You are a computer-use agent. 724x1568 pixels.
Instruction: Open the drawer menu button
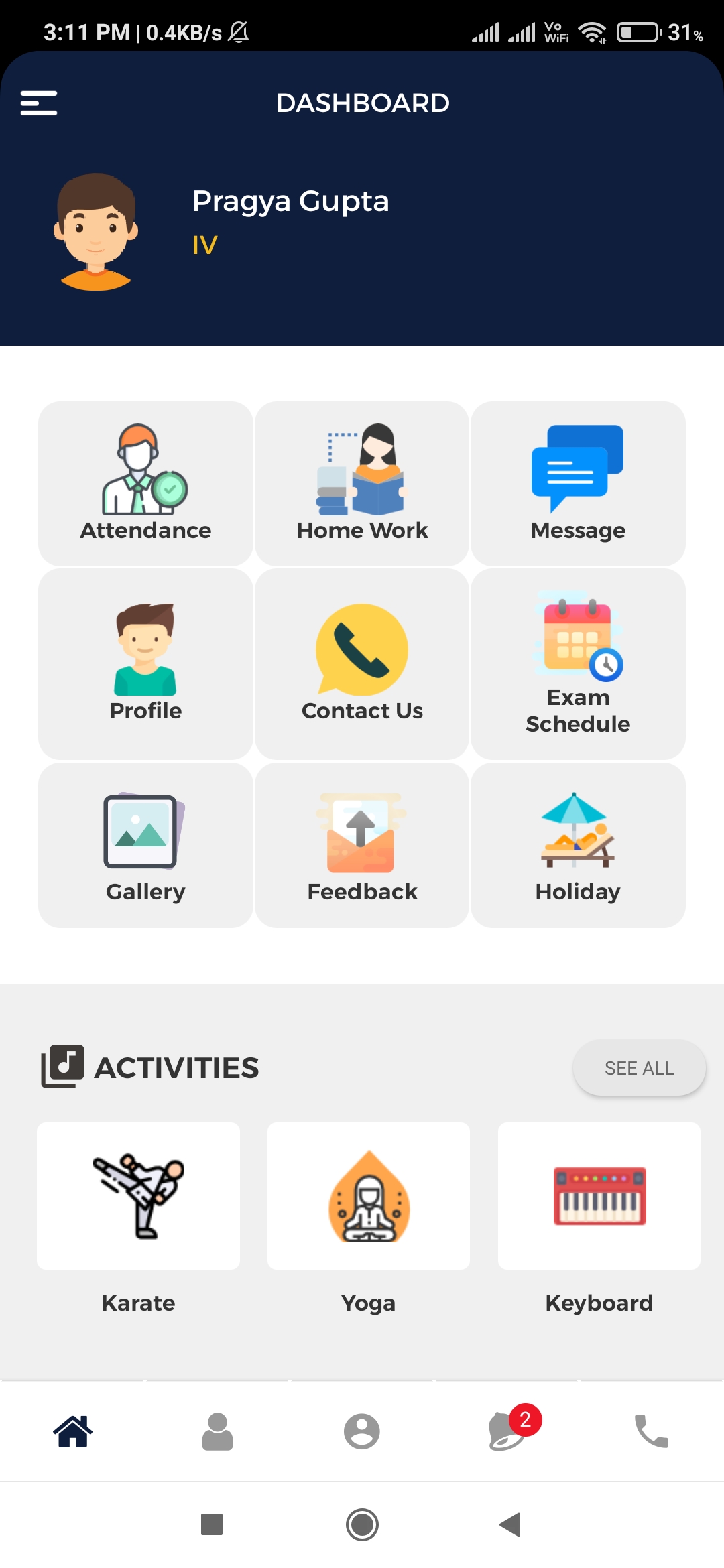39,103
